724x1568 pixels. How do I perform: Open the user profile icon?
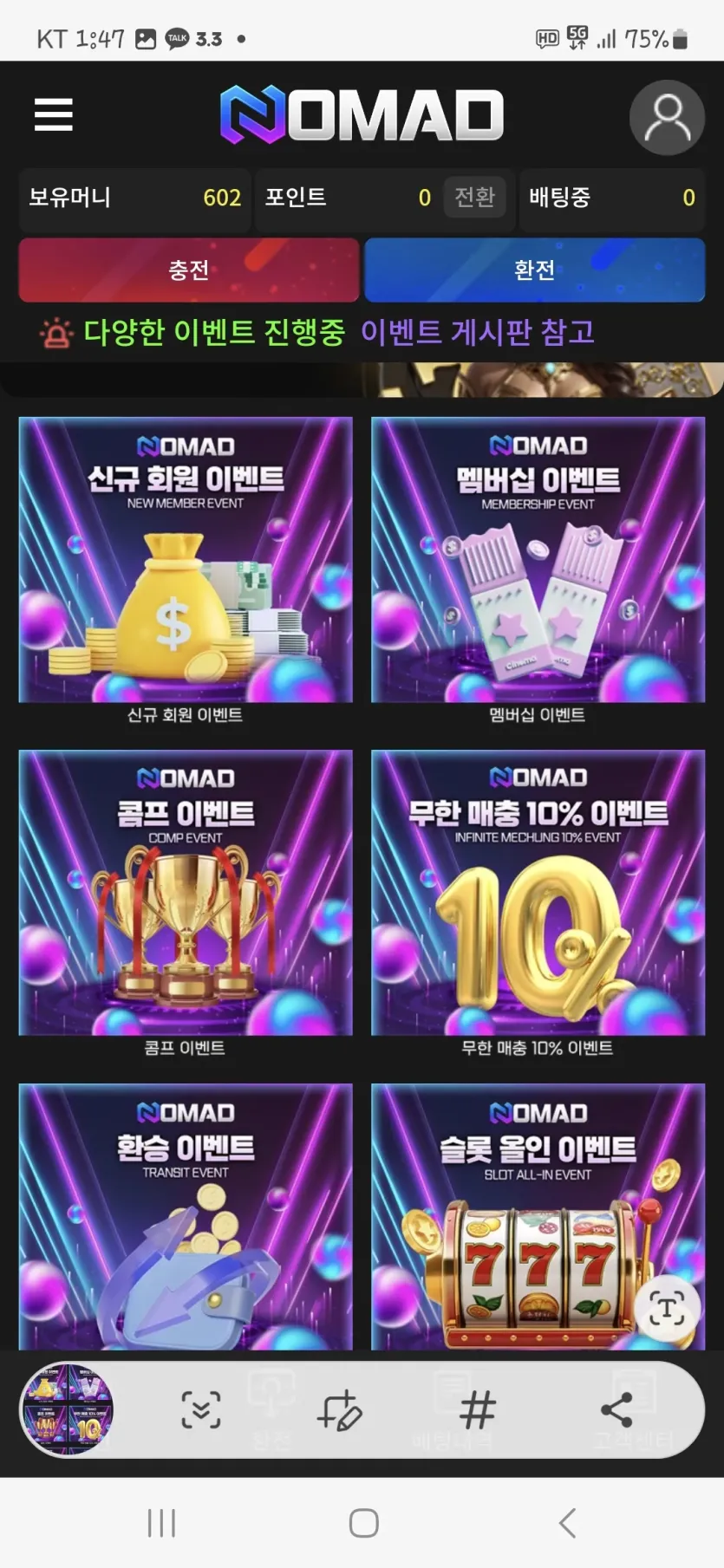667,117
